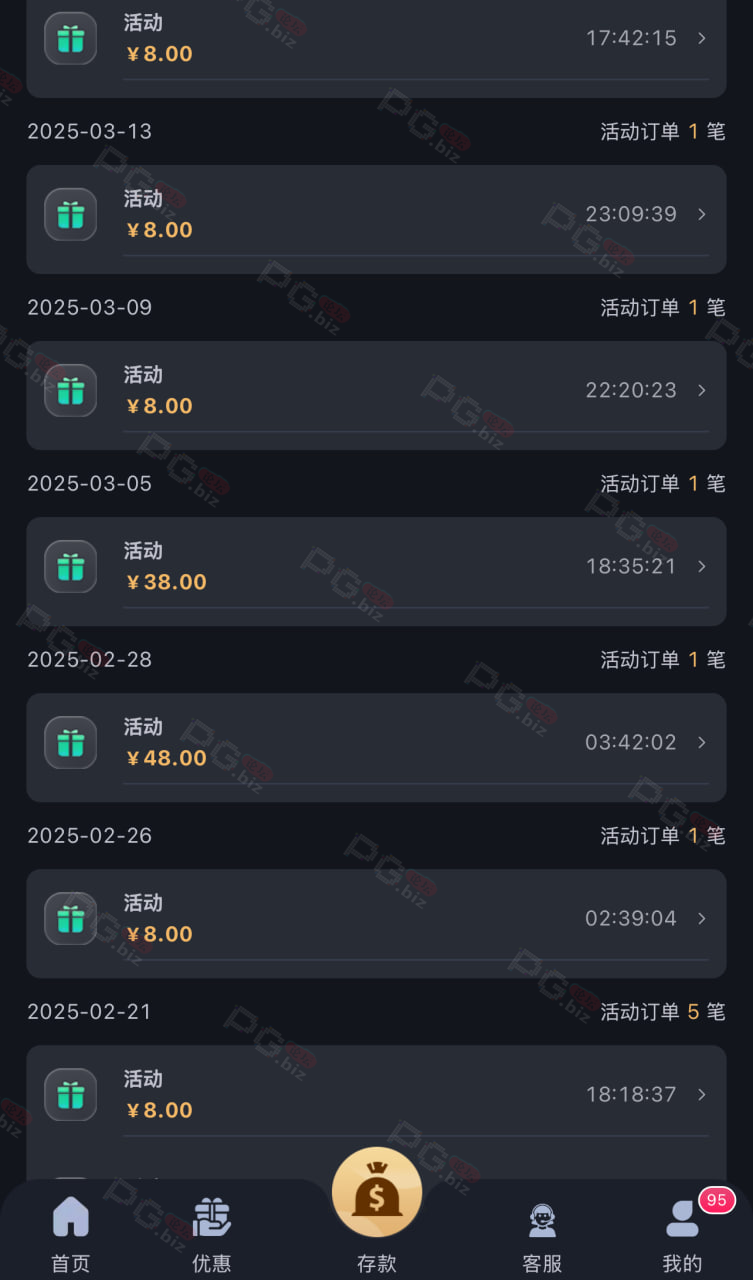This screenshot has height=1280, width=753.
Task: Switch to the 优惠 promotions tab
Action: point(211,1235)
